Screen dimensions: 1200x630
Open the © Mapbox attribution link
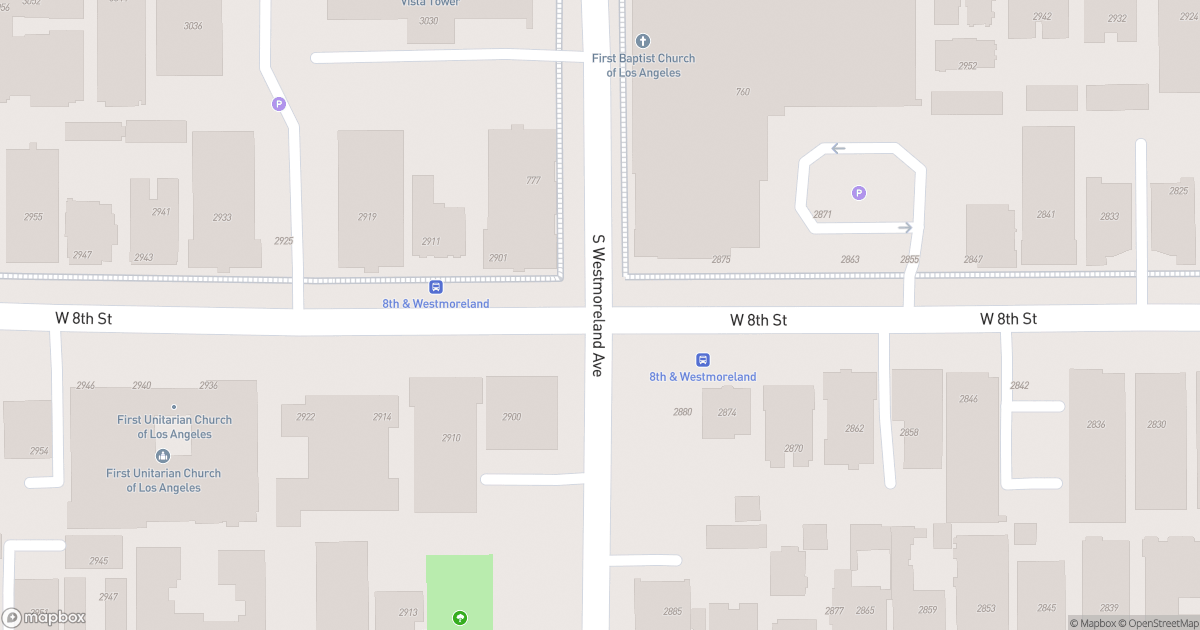(x=1093, y=623)
